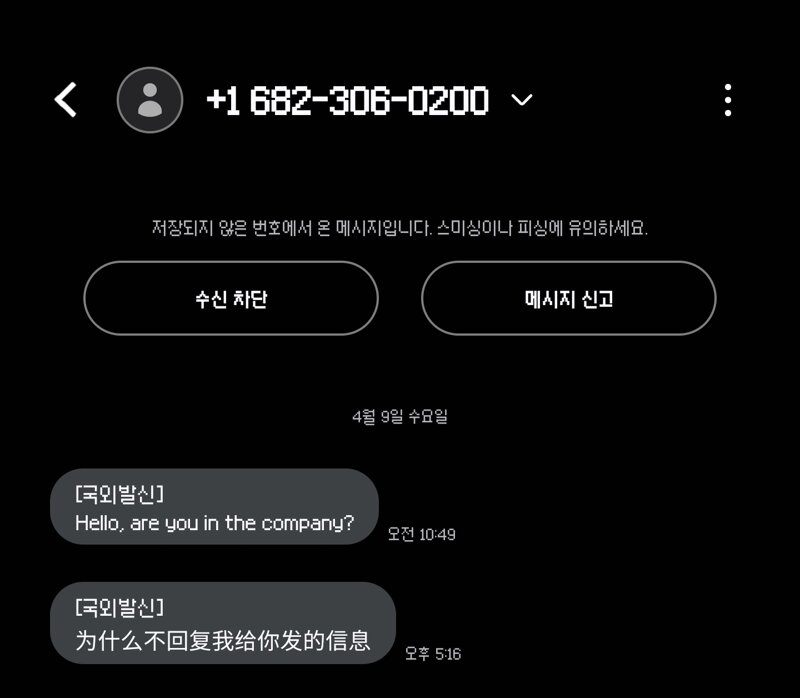Tap 메시지 신고 to report the message
Screen dimensions: 800x698
[x=568, y=298]
